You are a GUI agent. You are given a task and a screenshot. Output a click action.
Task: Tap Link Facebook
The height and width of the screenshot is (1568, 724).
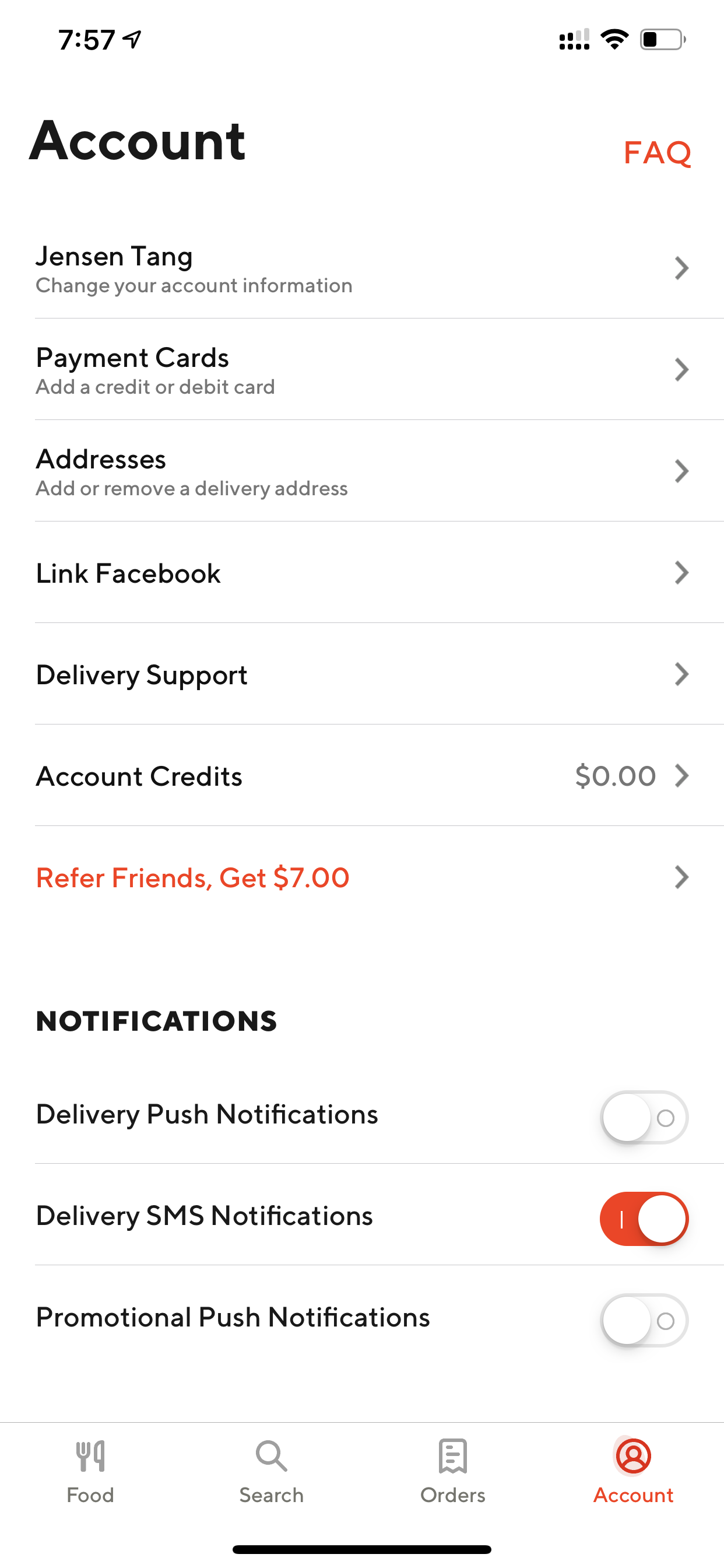click(x=362, y=573)
